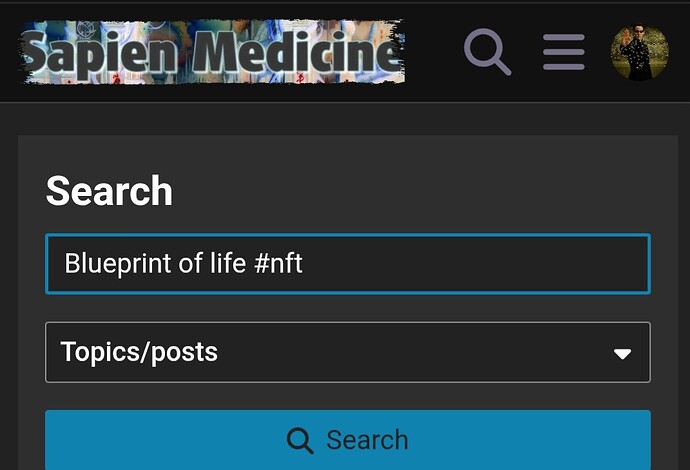Open the search magnifier in the header
The width and height of the screenshot is (690, 470).
click(x=487, y=51)
